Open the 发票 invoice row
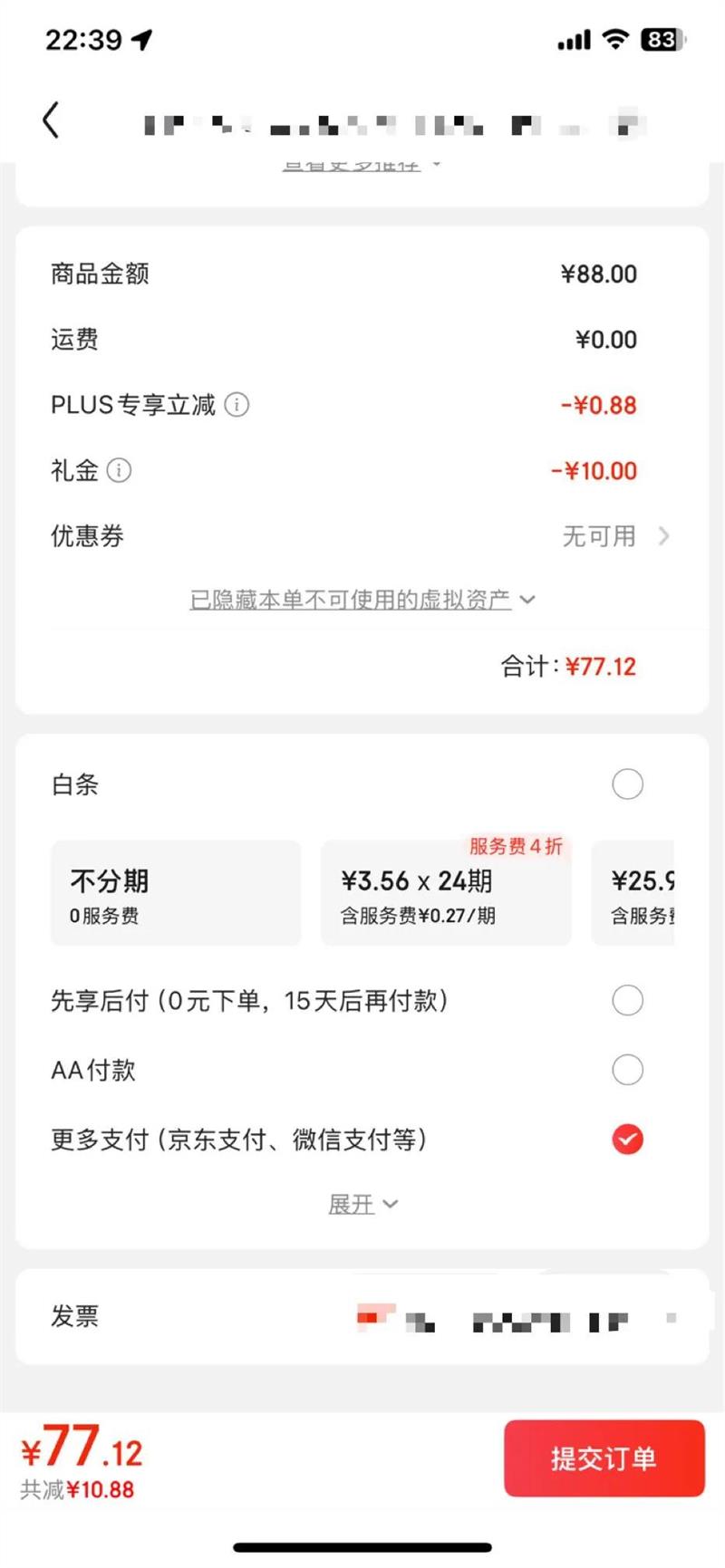The width and height of the screenshot is (725, 1568). (x=362, y=1317)
